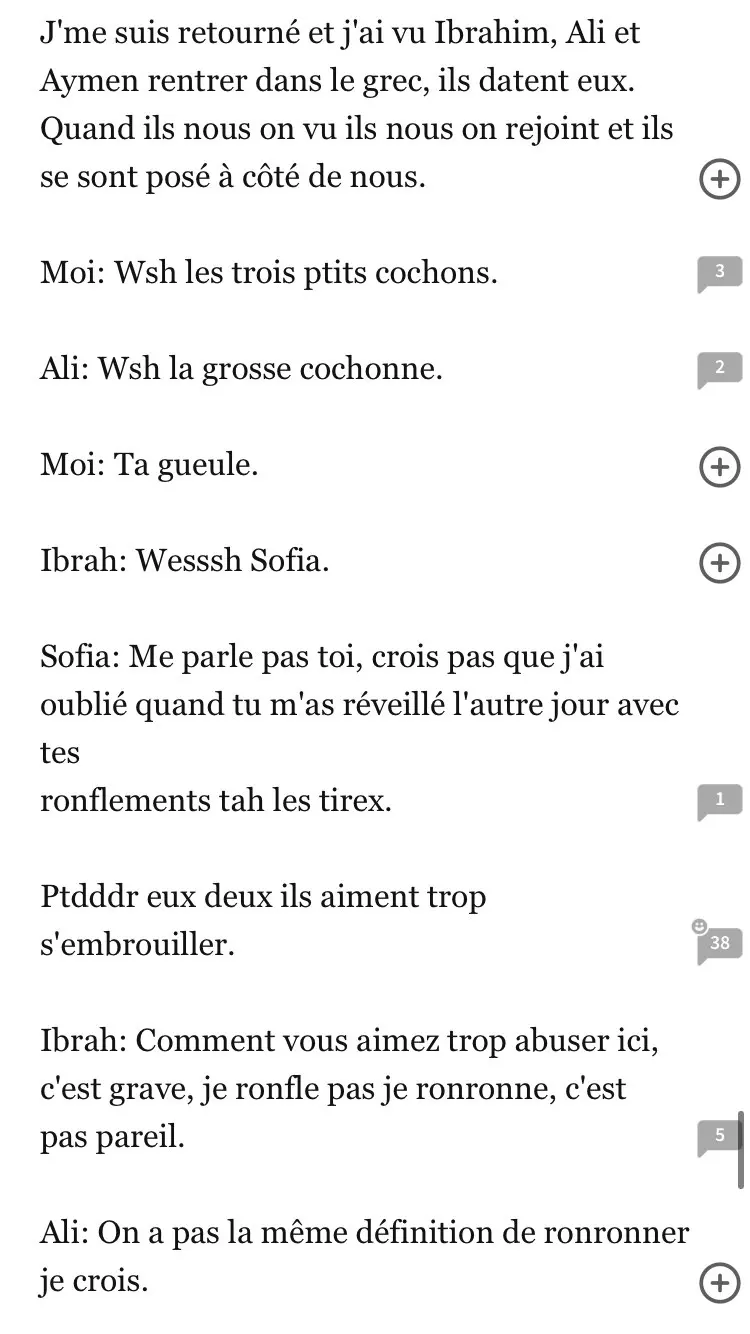Add comment on the "se sont posé" paragraph
750x1334 pixels.
(718, 180)
